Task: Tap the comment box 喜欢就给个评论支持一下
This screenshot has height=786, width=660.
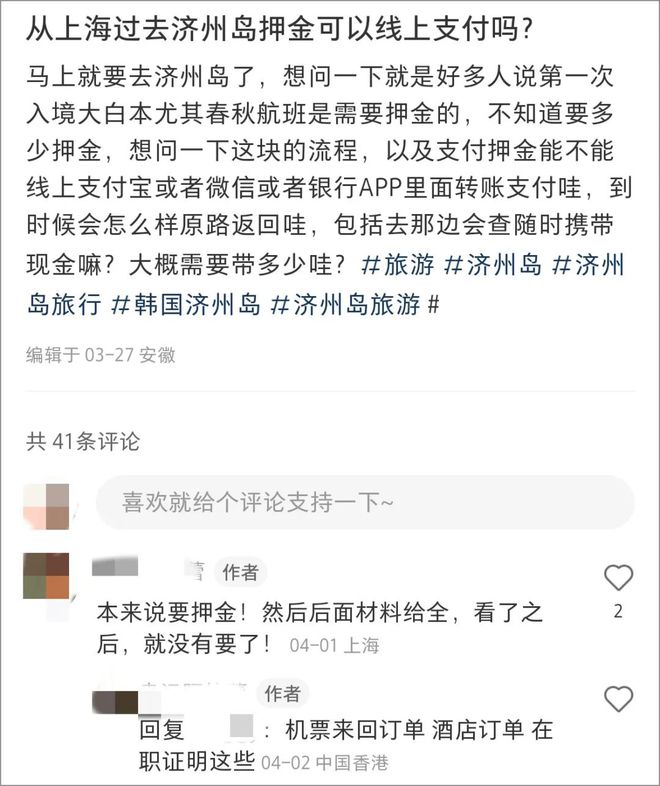Action: (x=365, y=502)
